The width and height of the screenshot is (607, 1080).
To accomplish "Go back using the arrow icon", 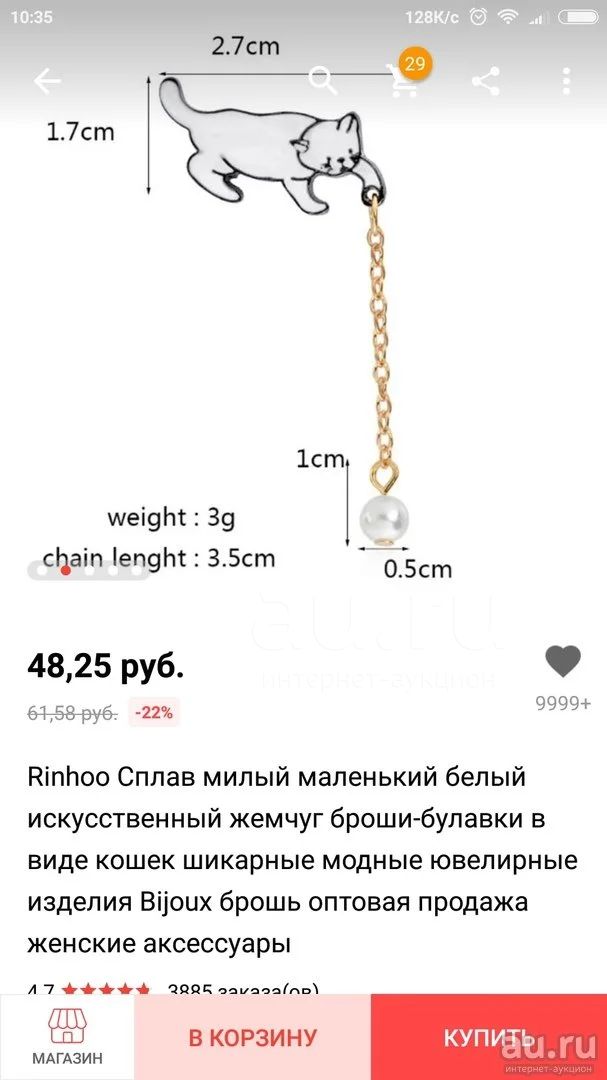I will tap(47, 81).
